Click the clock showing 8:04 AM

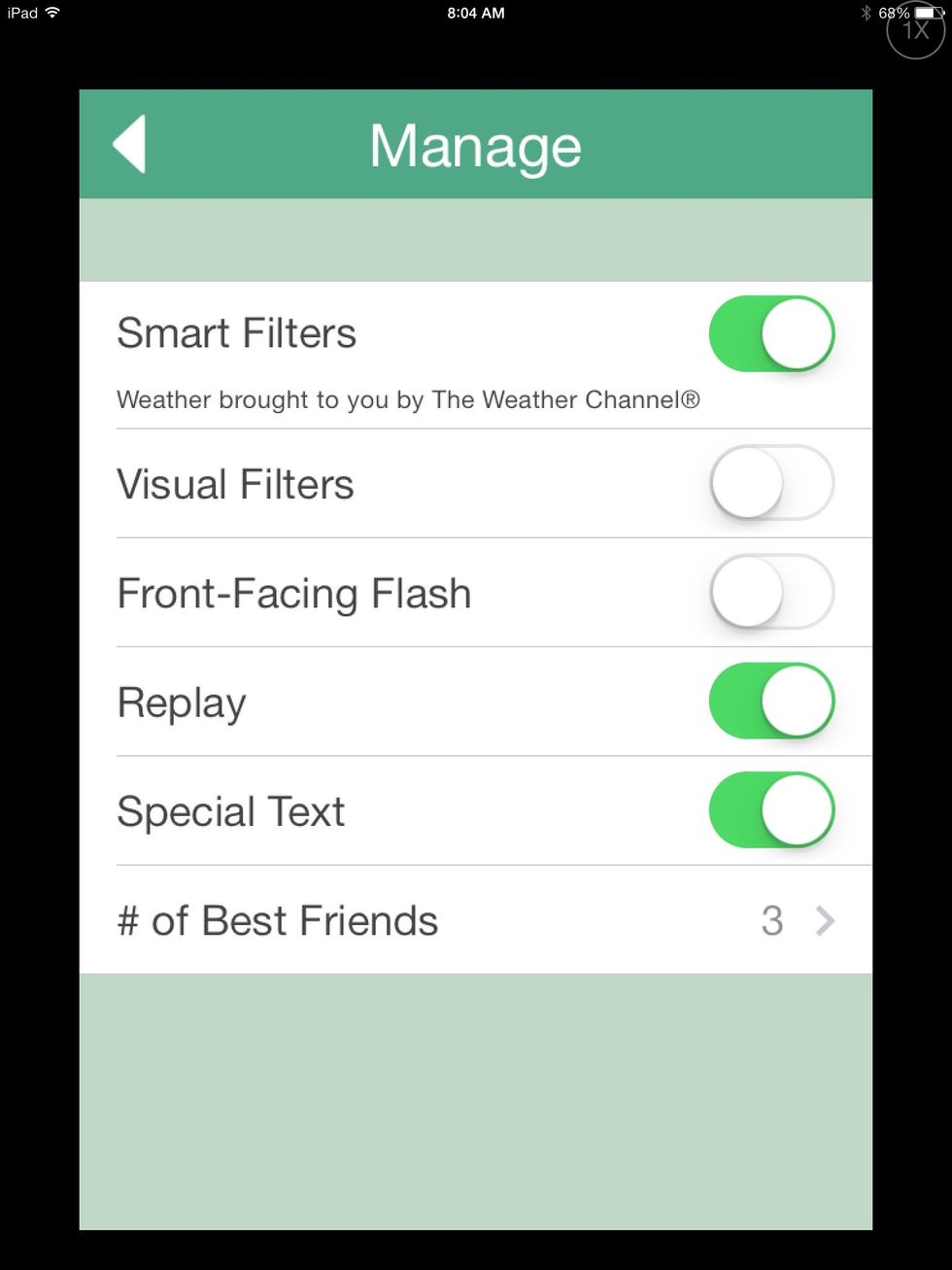click(475, 13)
